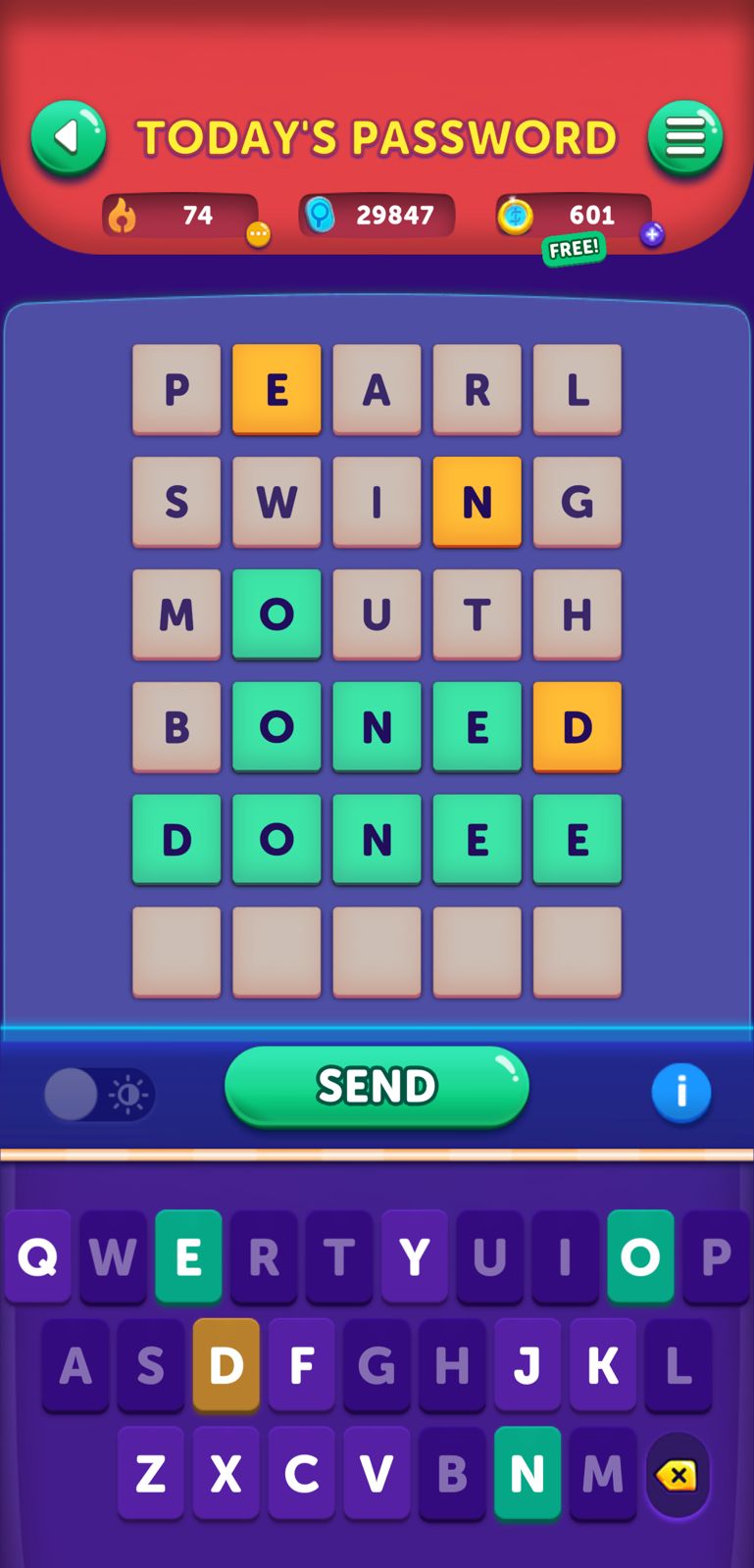
Task: Hit the J key
Action: coord(528,1364)
